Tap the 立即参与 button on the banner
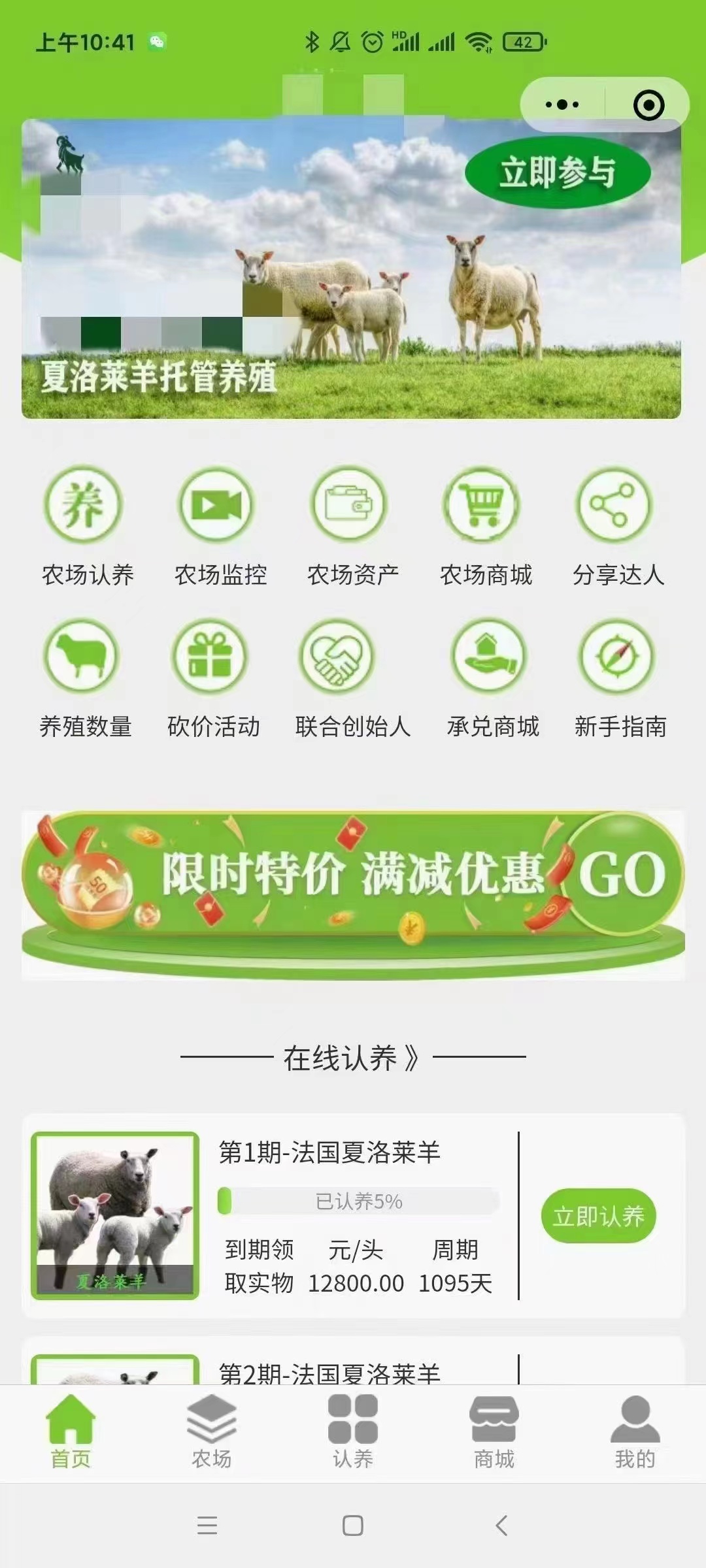The height and width of the screenshot is (1568, 706). [x=558, y=173]
